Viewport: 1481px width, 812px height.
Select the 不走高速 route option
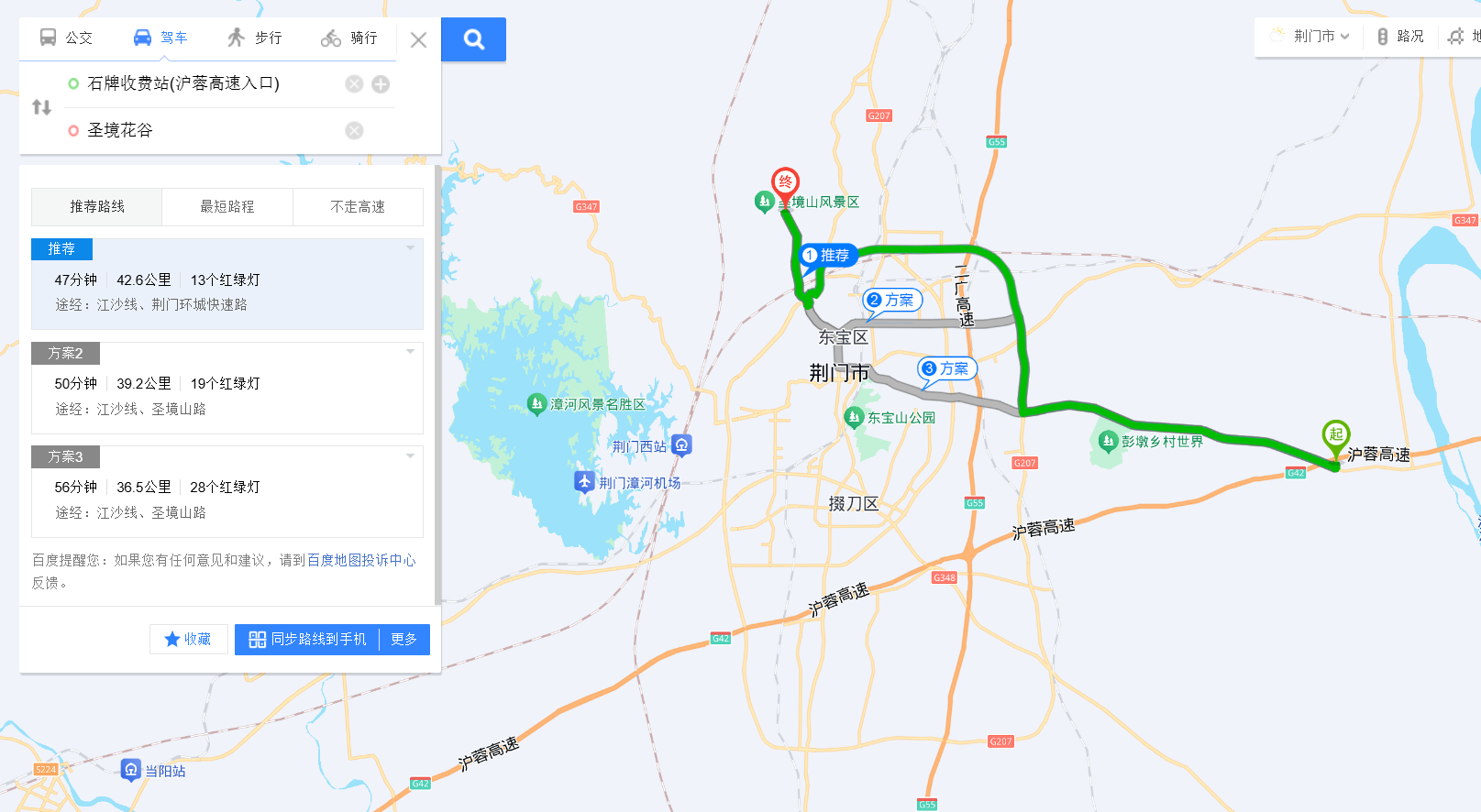click(358, 207)
